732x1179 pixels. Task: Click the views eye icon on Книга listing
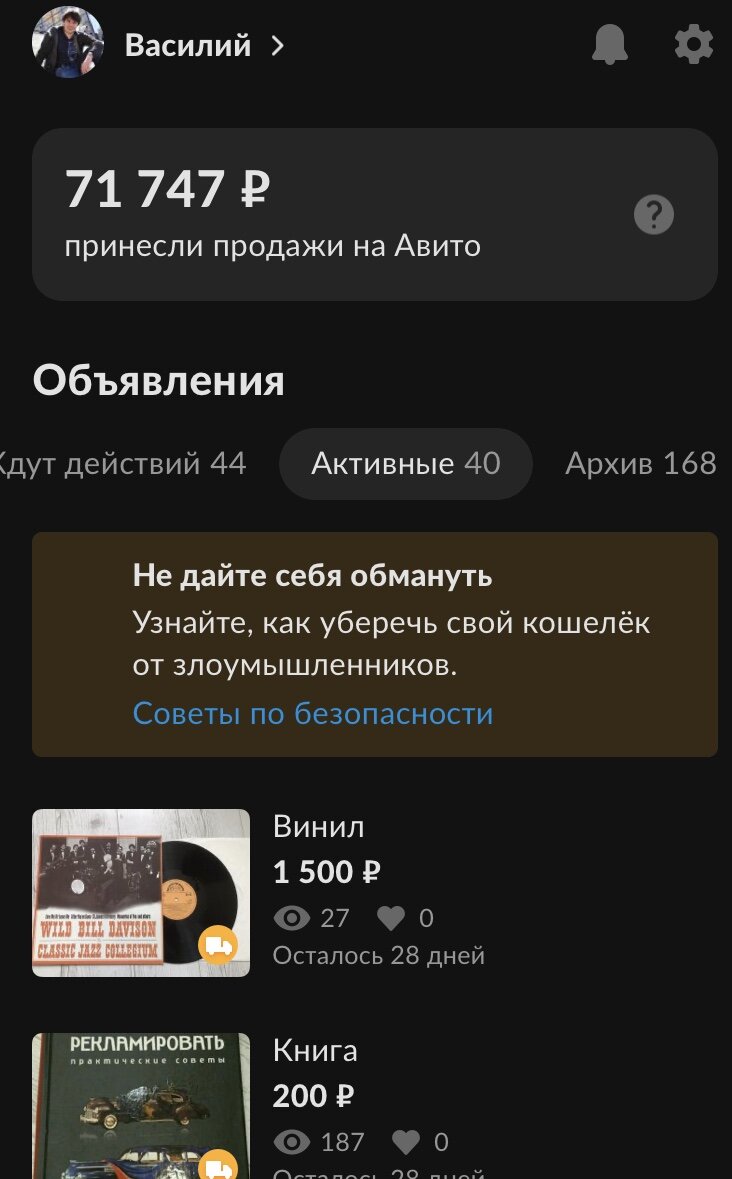click(x=292, y=1142)
